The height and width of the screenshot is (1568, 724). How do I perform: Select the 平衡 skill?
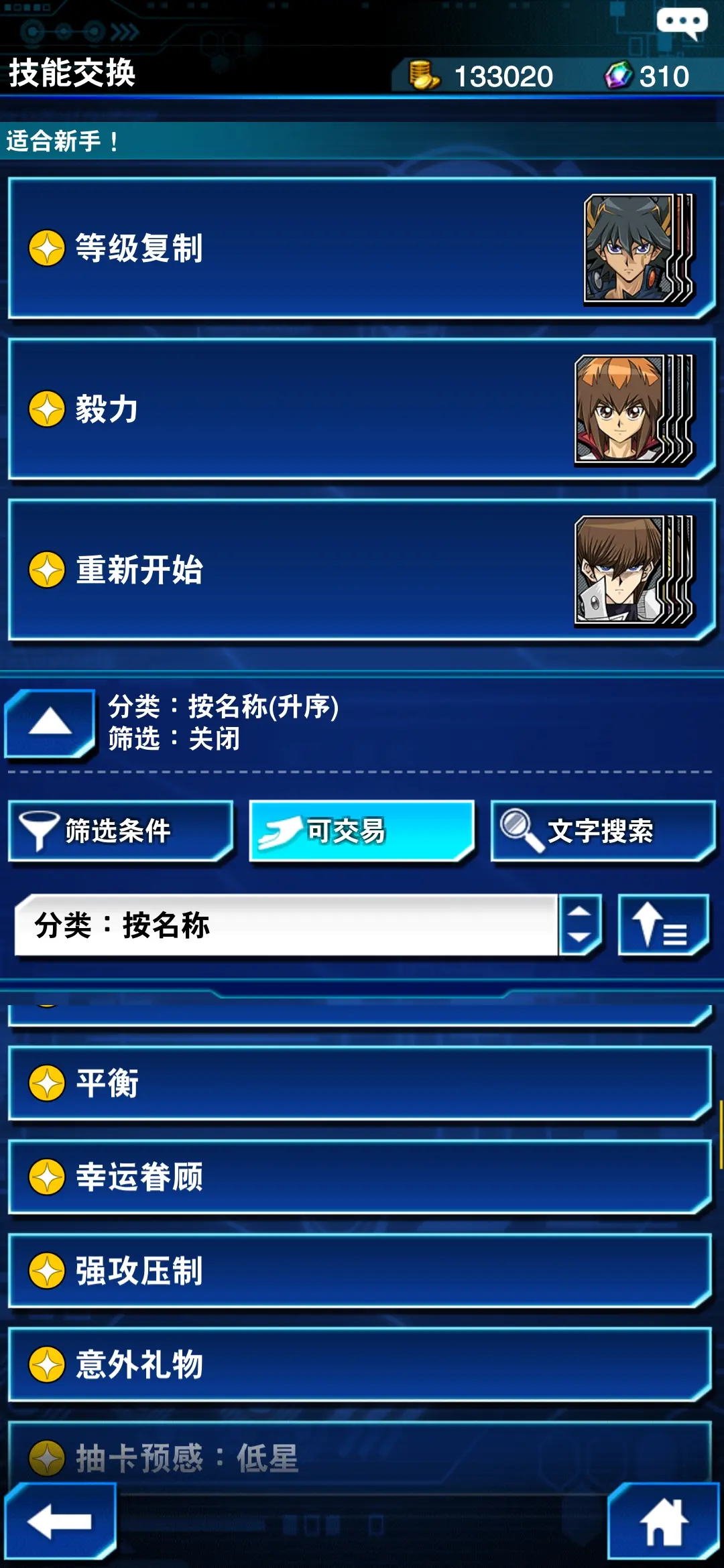point(359,1084)
